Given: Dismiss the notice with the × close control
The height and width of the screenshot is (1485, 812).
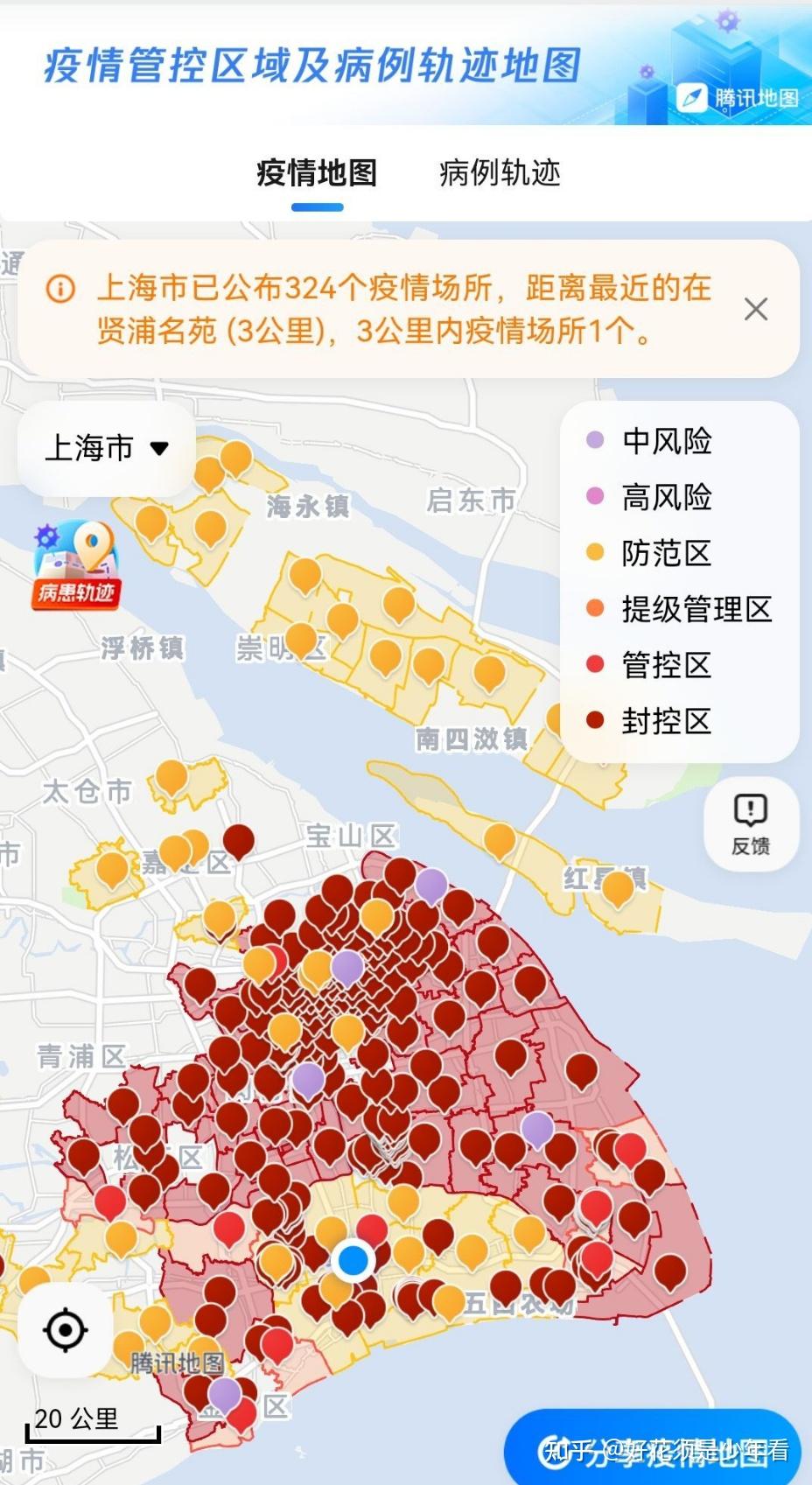Looking at the screenshot, I should [754, 309].
